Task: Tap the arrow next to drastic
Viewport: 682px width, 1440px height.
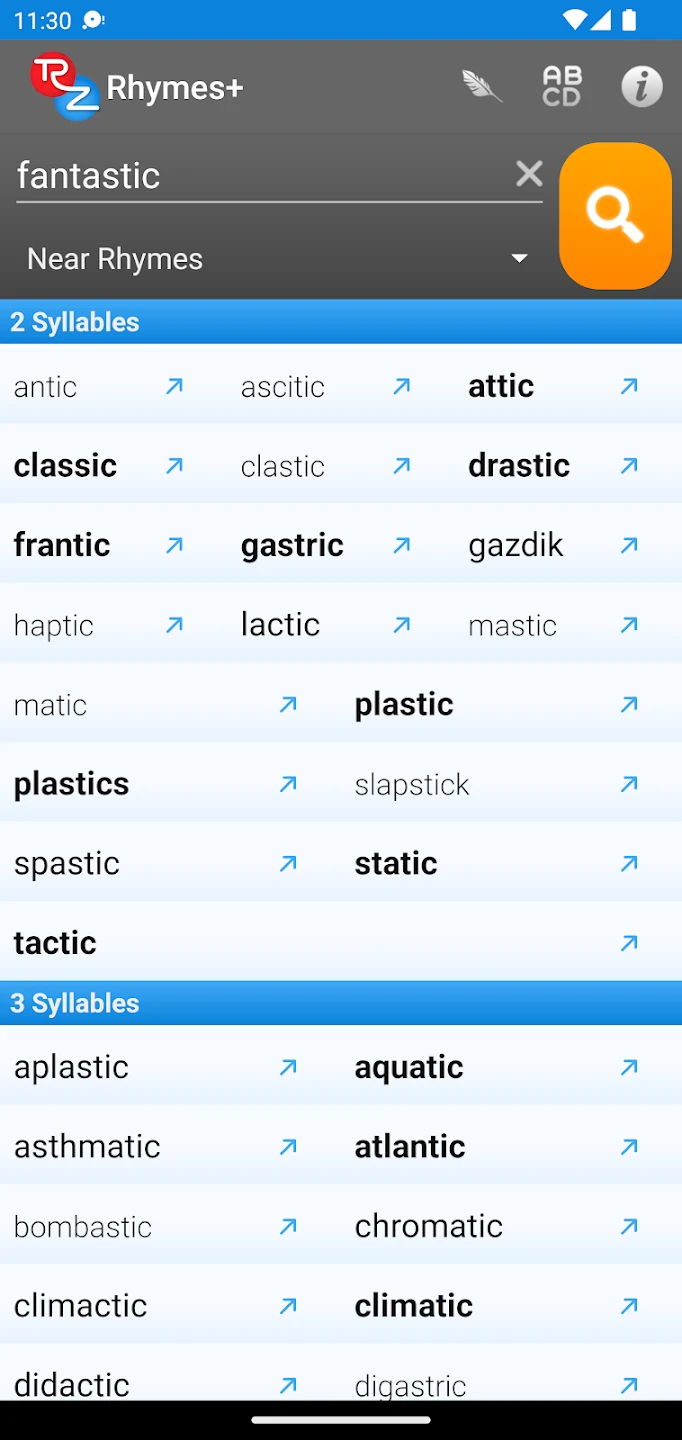Action: (629, 465)
